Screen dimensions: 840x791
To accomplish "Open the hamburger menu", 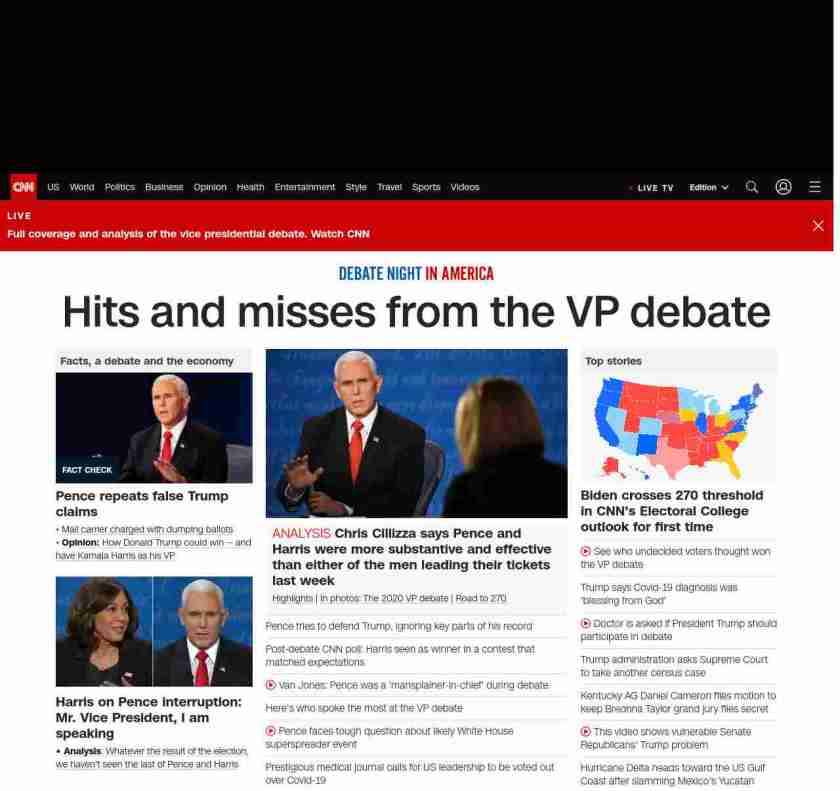I will 815,187.
